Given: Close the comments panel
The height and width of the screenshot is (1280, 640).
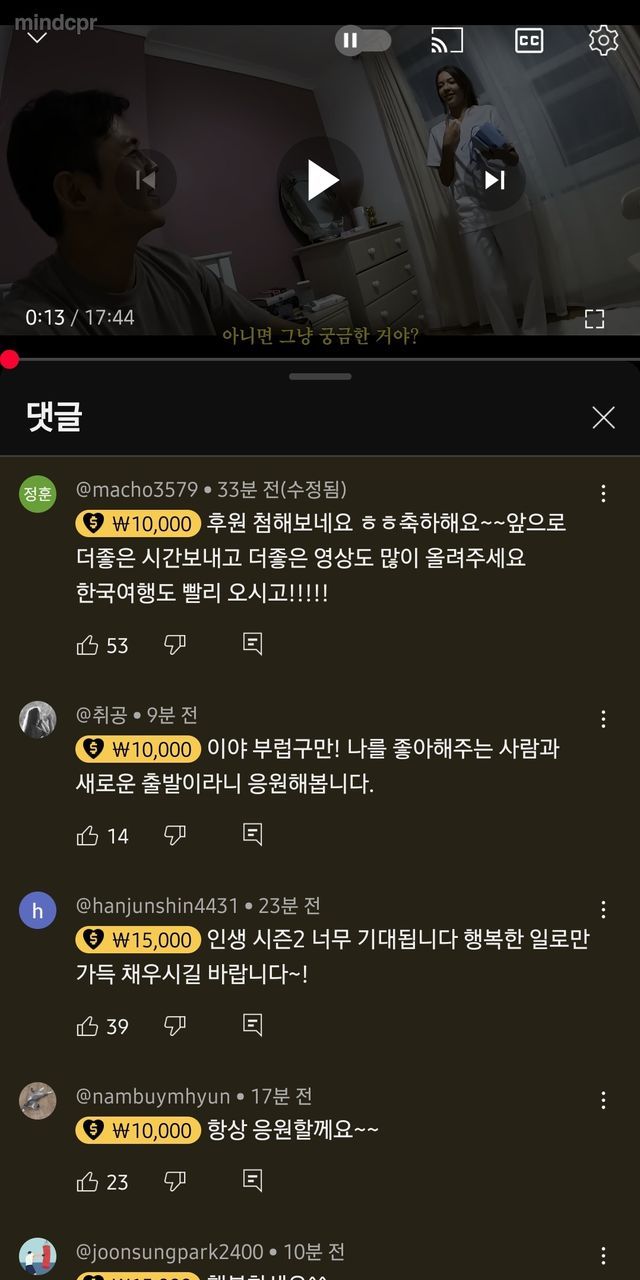Looking at the screenshot, I should click(603, 417).
